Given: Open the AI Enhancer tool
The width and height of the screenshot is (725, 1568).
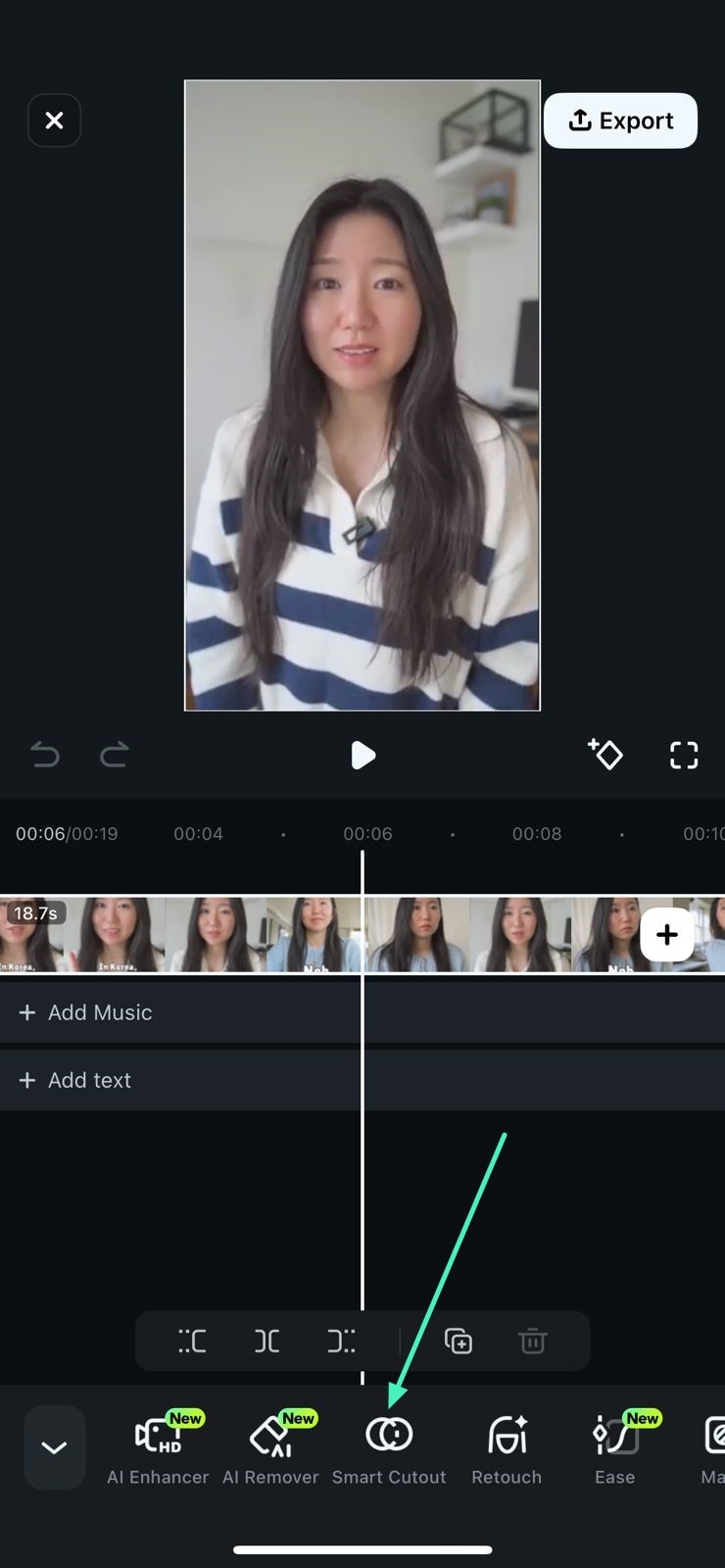Looking at the screenshot, I should (158, 1448).
